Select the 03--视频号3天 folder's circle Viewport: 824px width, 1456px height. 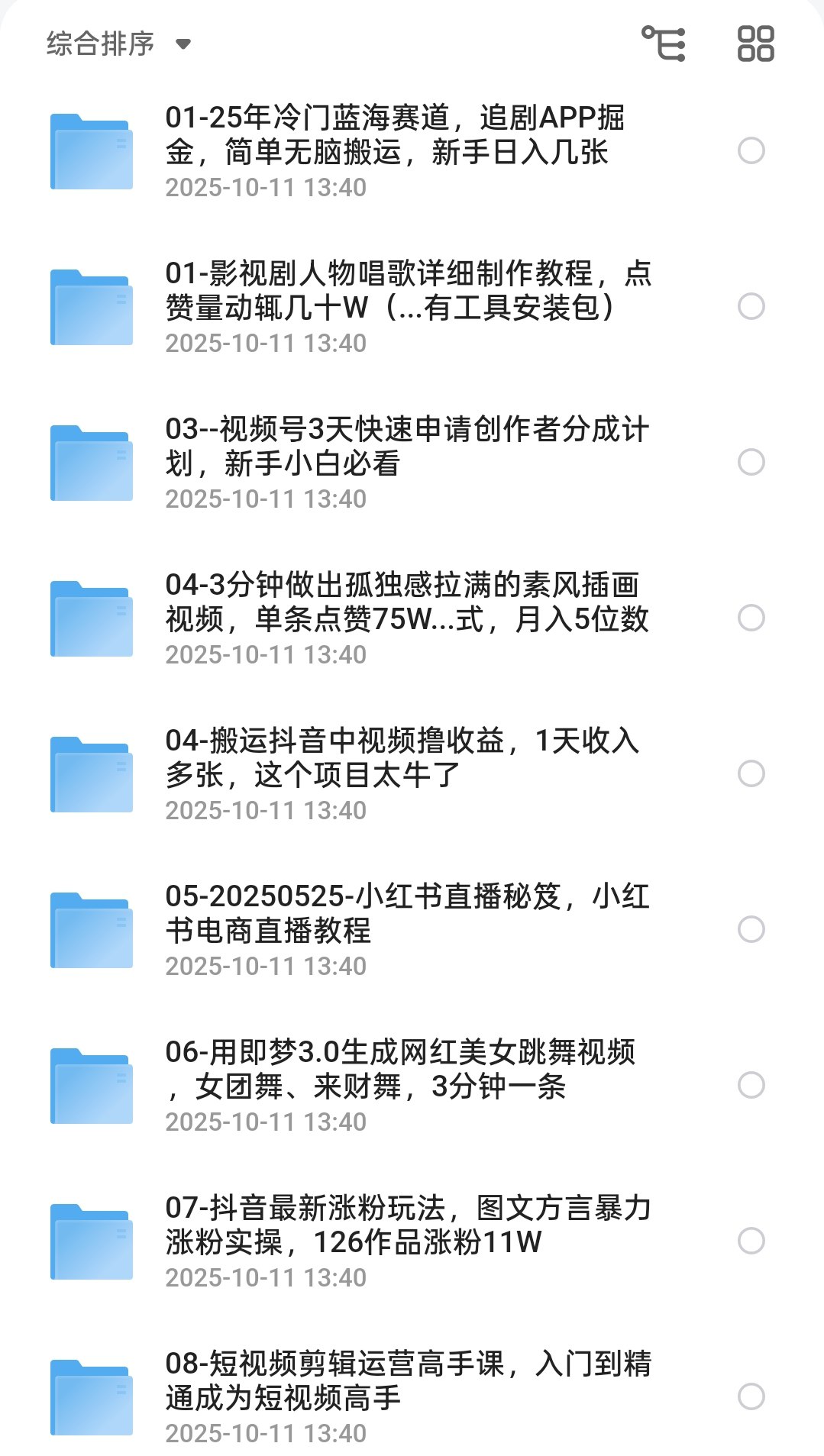(x=751, y=462)
